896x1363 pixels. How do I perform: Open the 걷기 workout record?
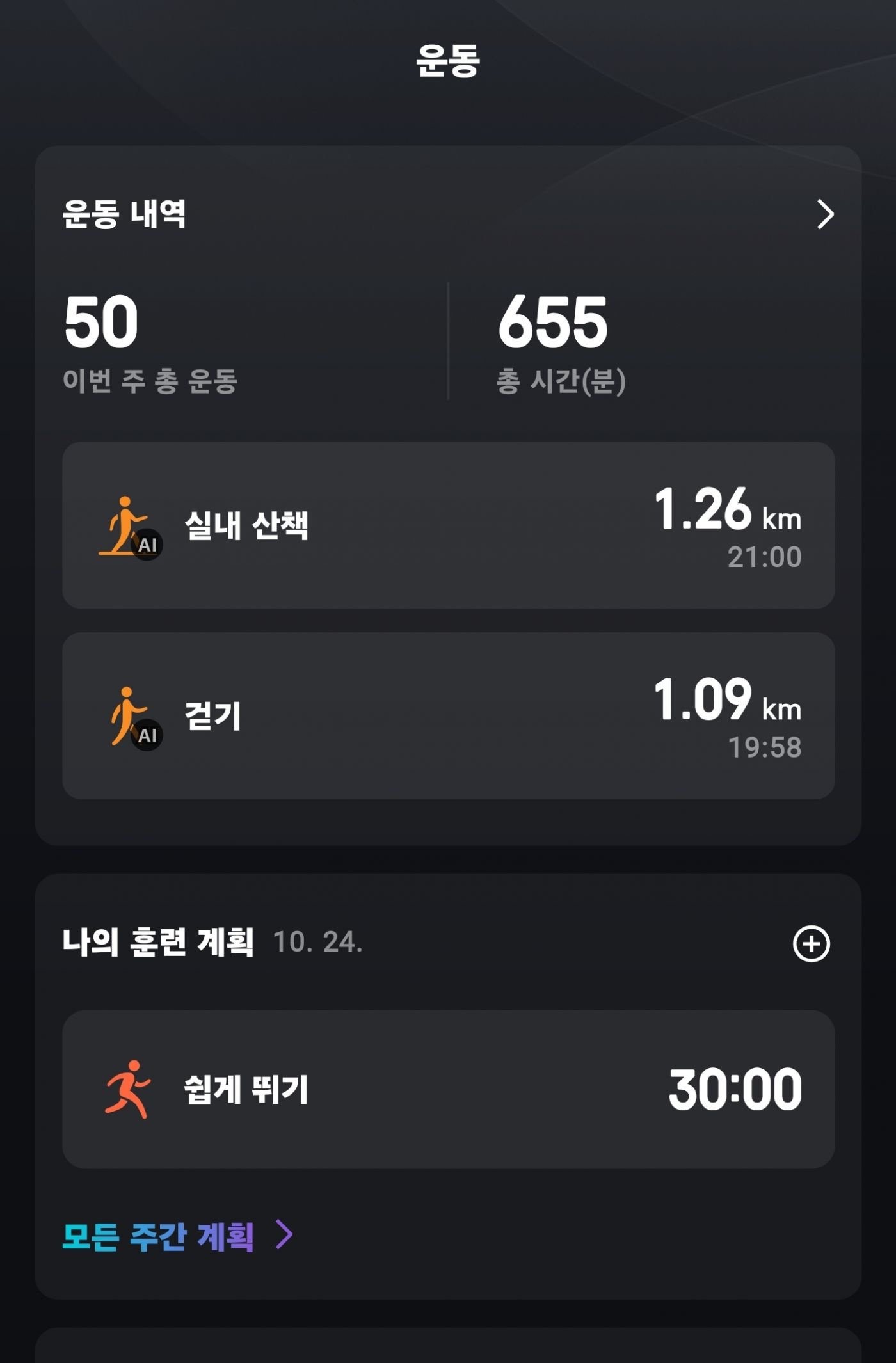pyautogui.click(x=448, y=715)
